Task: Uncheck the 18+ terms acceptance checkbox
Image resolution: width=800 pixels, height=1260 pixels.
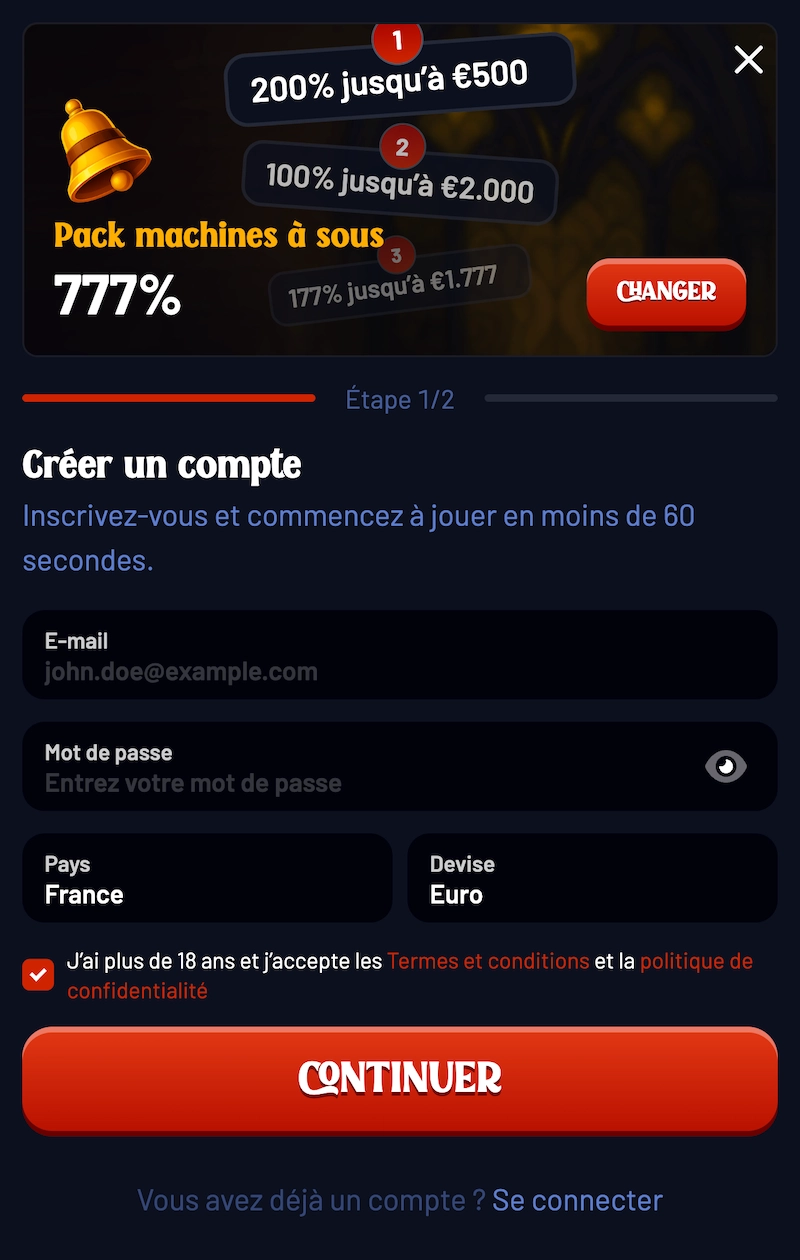Action: tap(38, 973)
